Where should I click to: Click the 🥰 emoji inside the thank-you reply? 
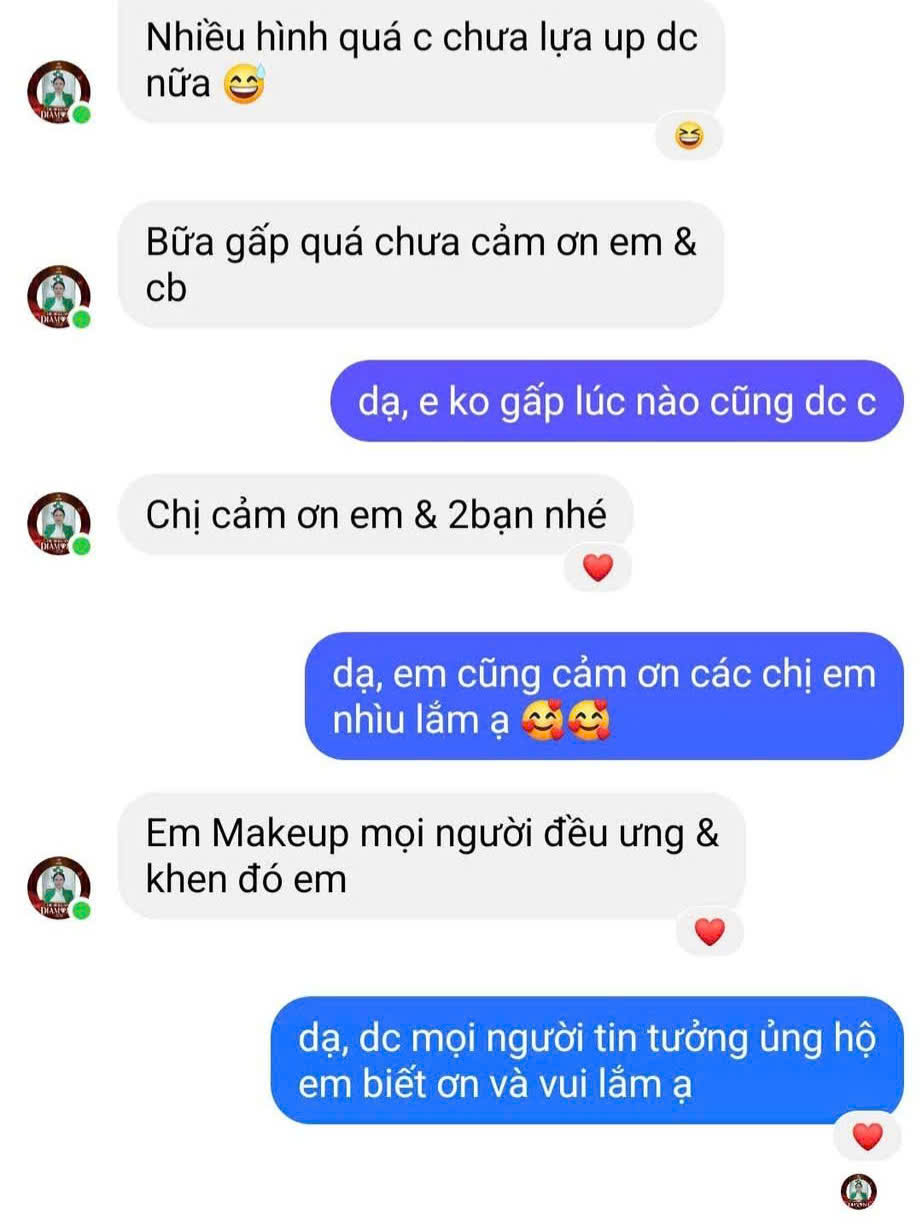coord(541,718)
